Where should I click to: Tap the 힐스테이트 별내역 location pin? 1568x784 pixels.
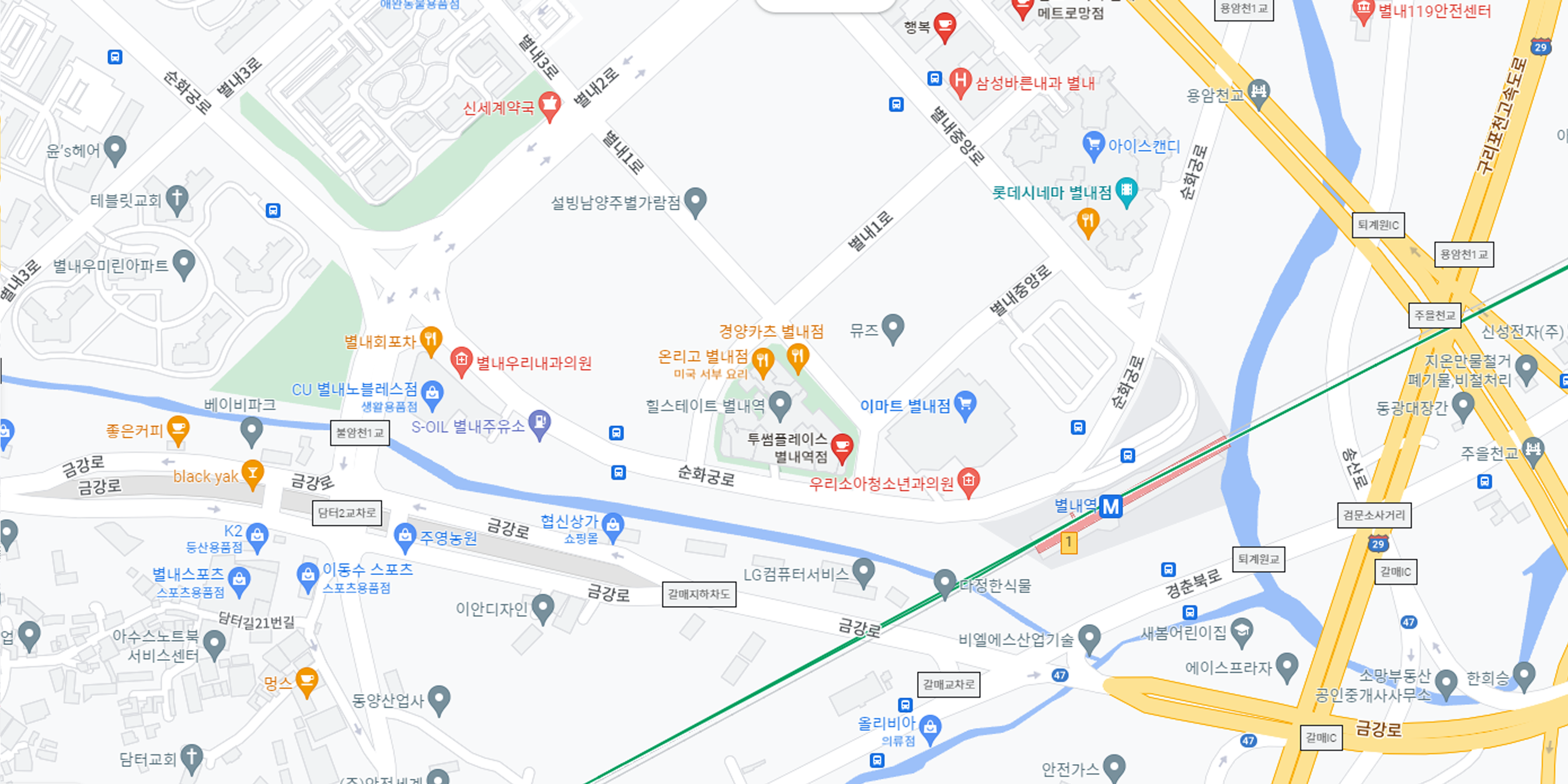(780, 403)
